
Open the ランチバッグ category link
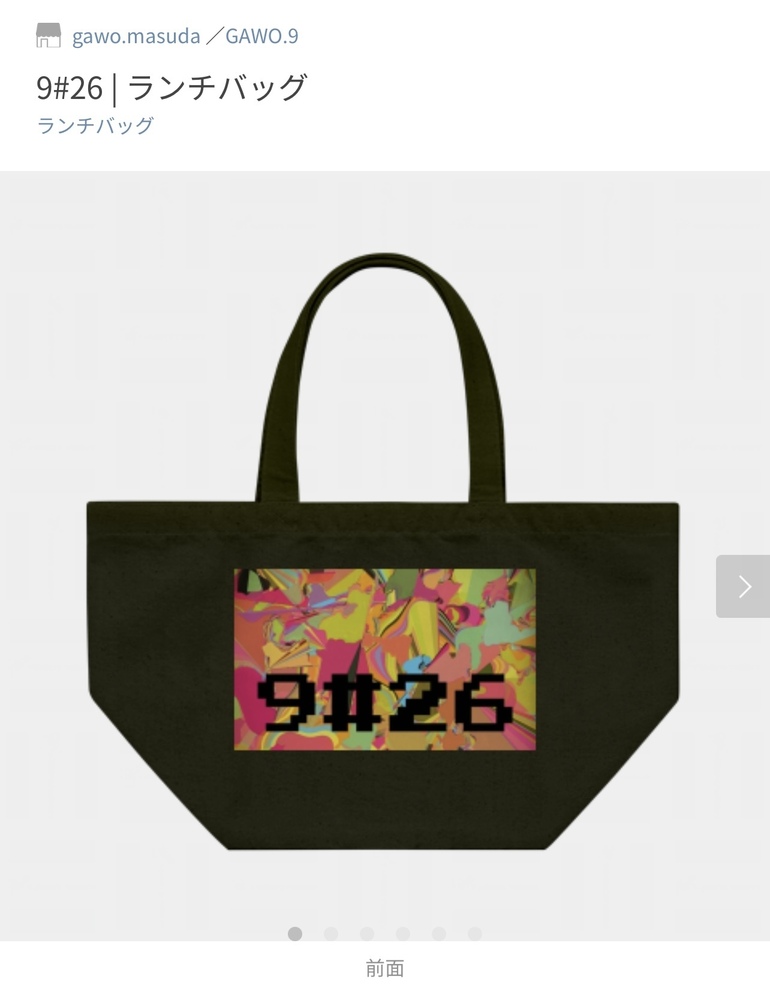tap(95, 125)
